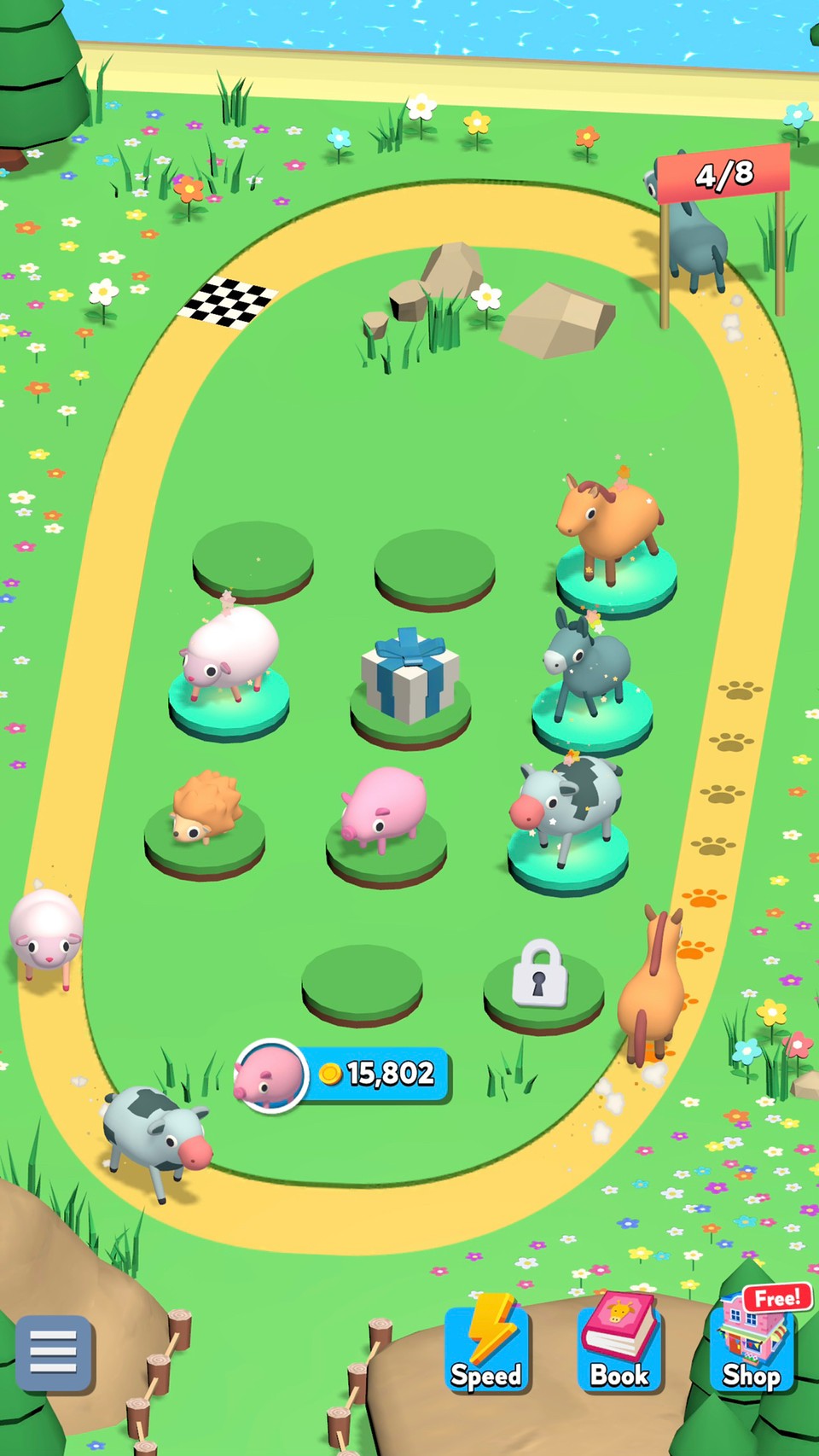Open the blue gift box

point(410,676)
